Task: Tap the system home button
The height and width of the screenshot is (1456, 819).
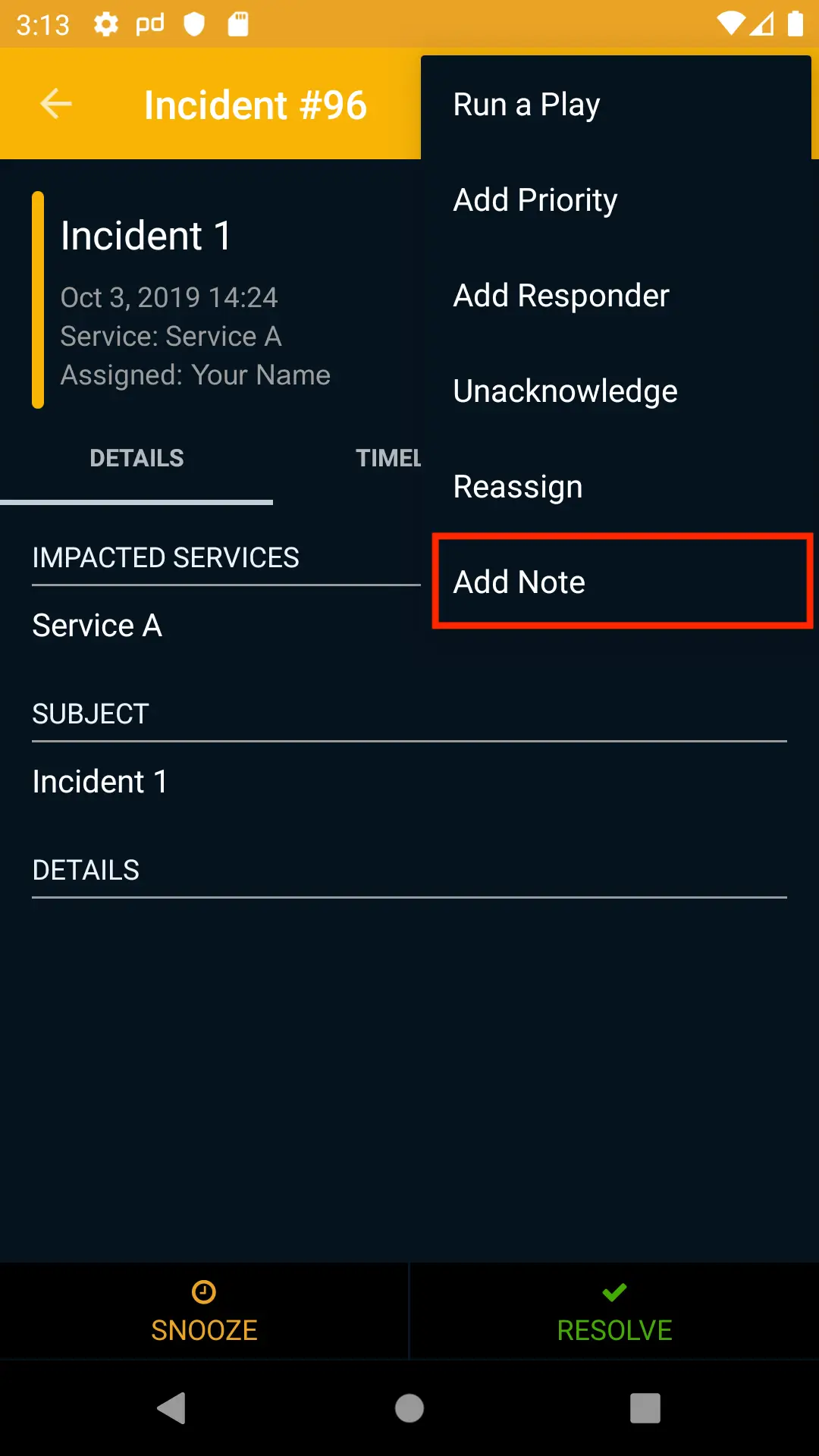Action: (x=409, y=1408)
